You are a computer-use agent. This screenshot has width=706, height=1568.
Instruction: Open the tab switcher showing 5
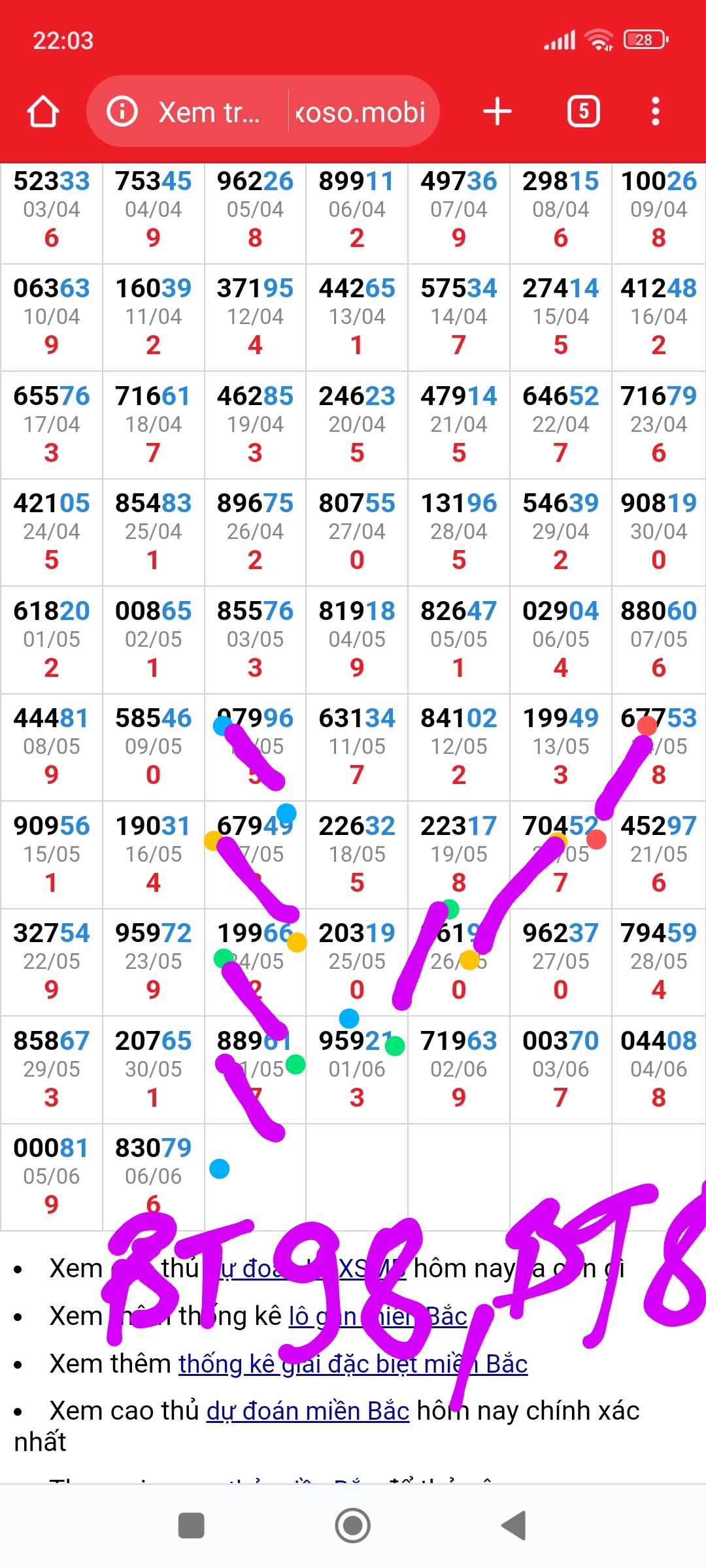(x=584, y=112)
